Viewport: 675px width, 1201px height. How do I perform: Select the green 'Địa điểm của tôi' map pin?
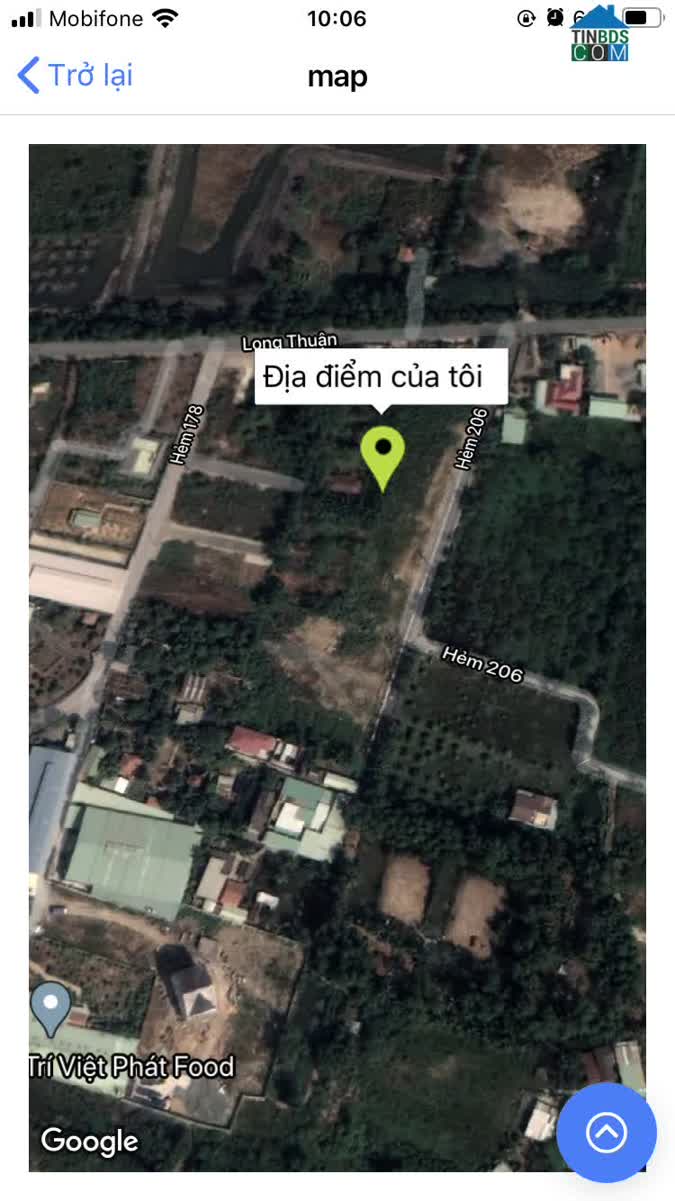coord(382,459)
